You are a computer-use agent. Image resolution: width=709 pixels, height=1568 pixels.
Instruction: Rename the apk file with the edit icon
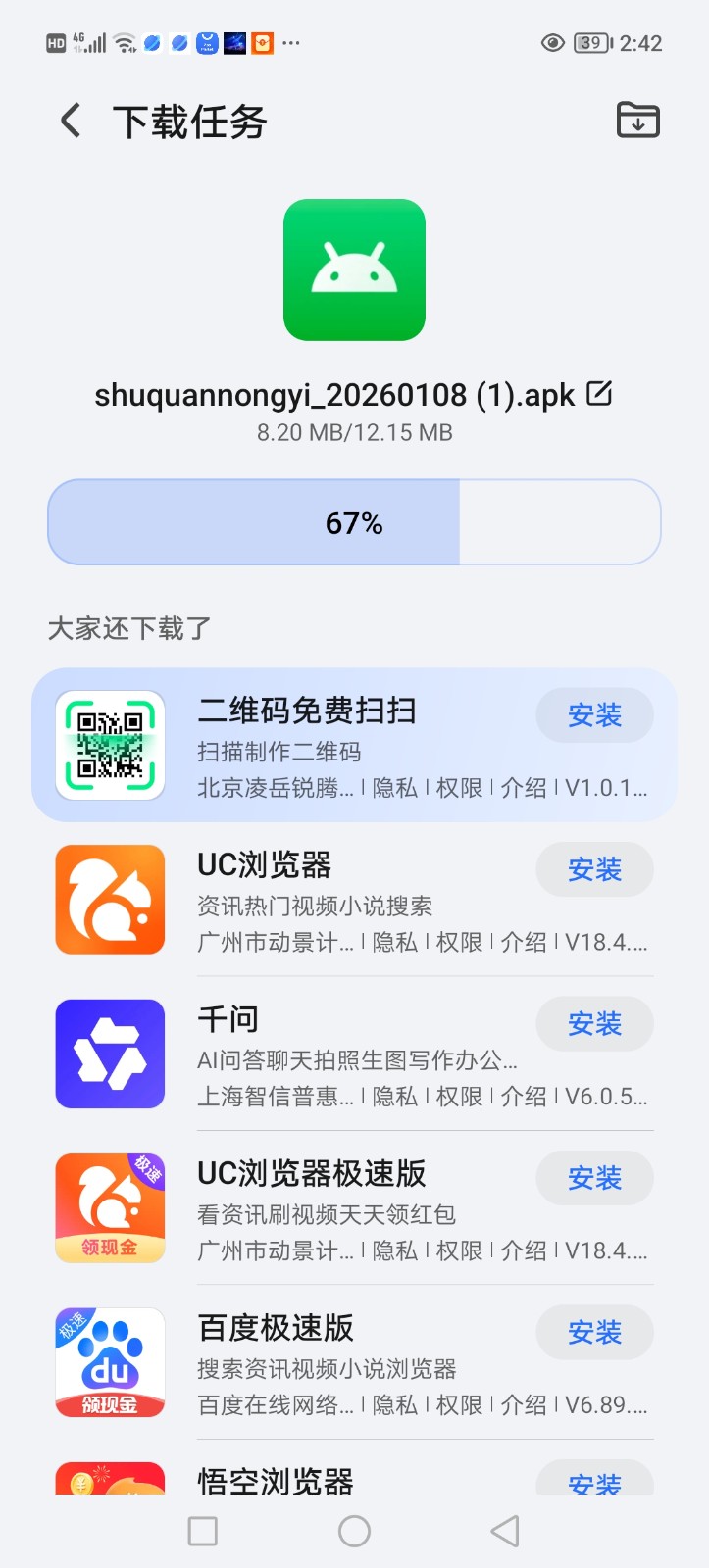(599, 394)
